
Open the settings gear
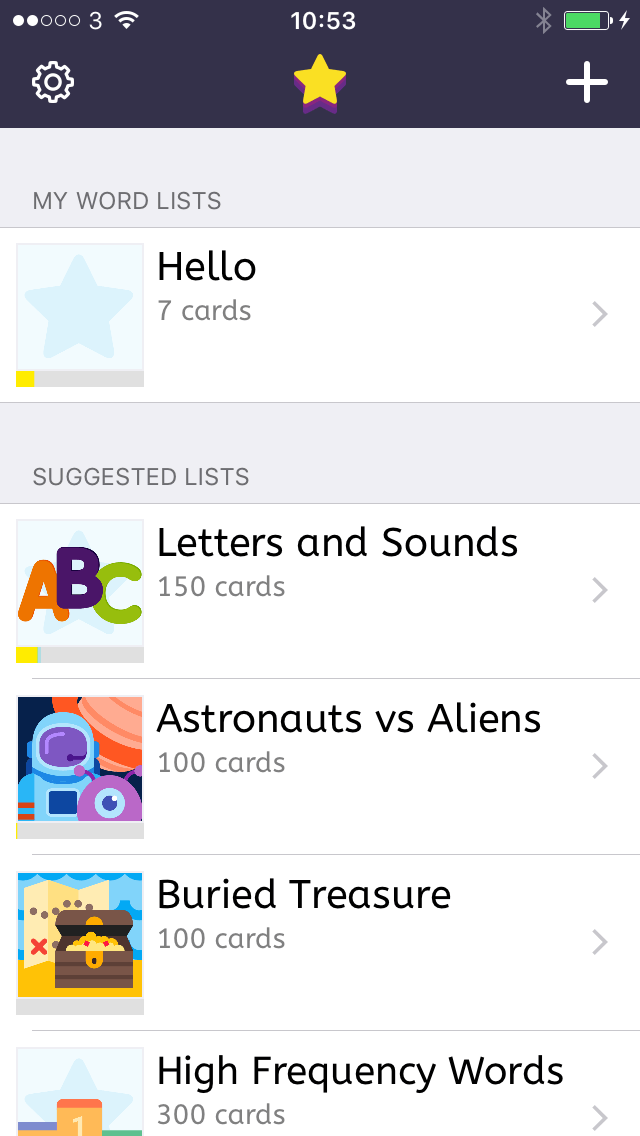click(53, 82)
